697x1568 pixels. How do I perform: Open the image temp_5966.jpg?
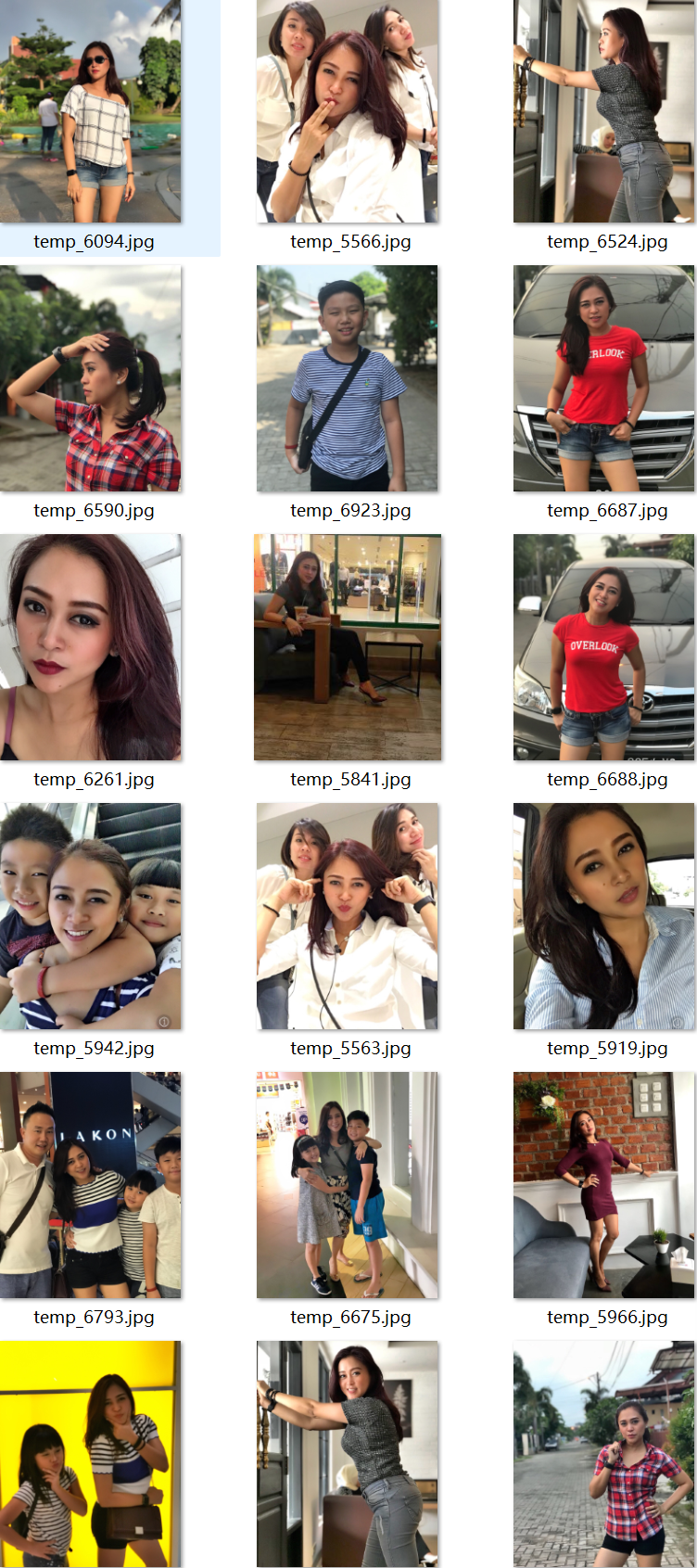coord(603,1185)
